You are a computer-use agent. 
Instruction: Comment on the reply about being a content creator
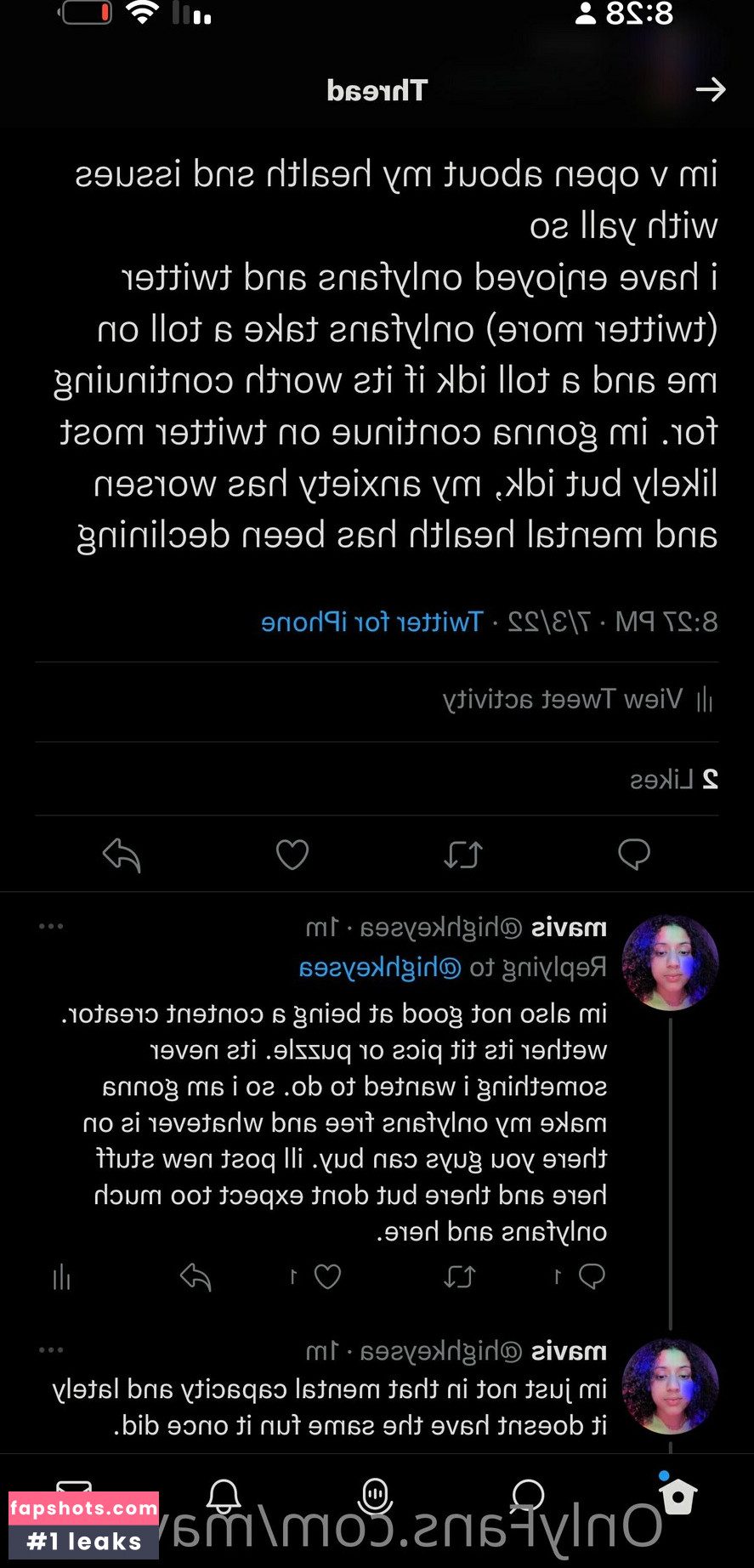pos(591,1276)
